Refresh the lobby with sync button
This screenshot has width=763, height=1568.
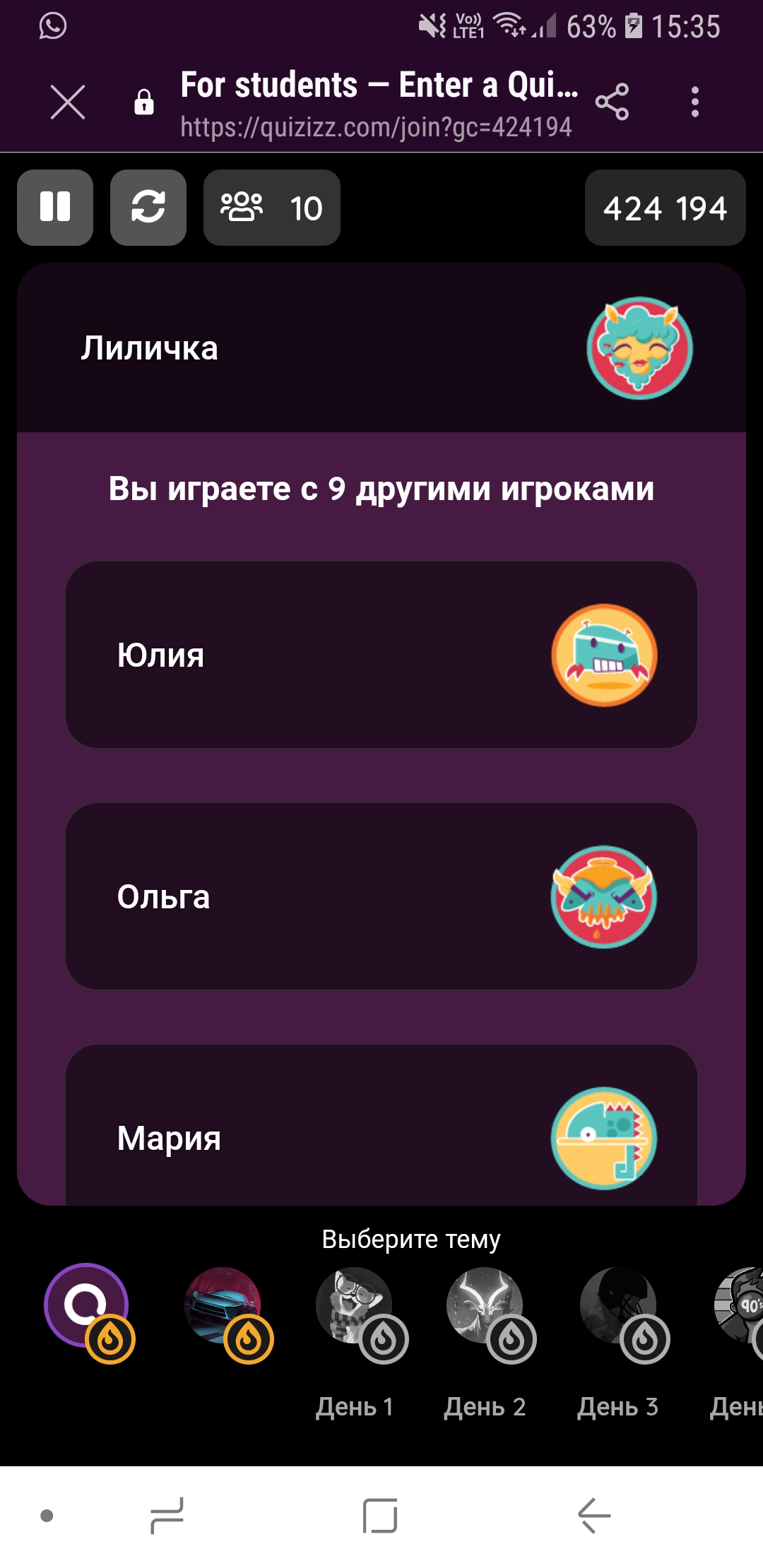[x=148, y=208]
